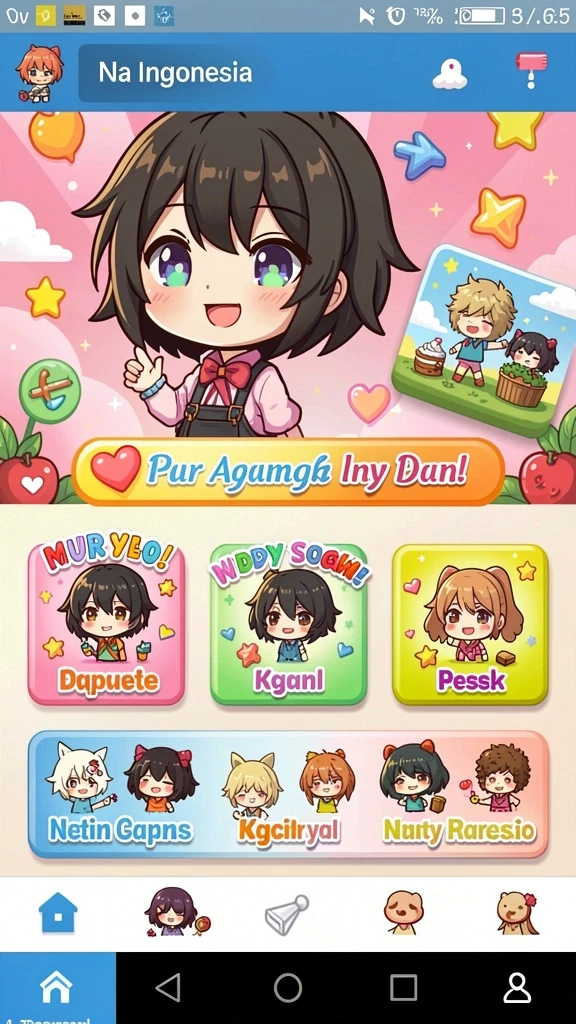Open the green Kganl card

(288, 624)
